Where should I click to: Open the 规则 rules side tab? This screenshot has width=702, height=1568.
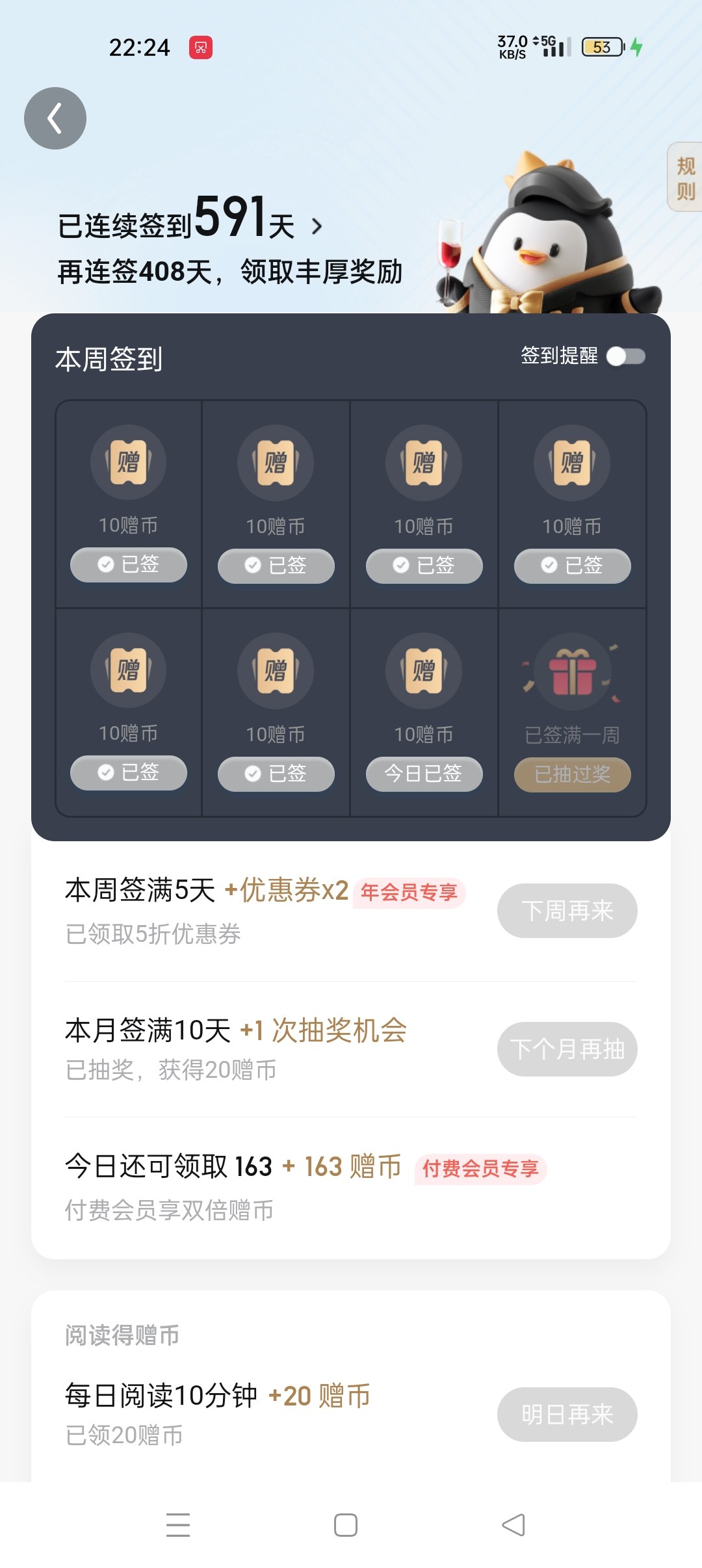pyautogui.click(x=685, y=177)
